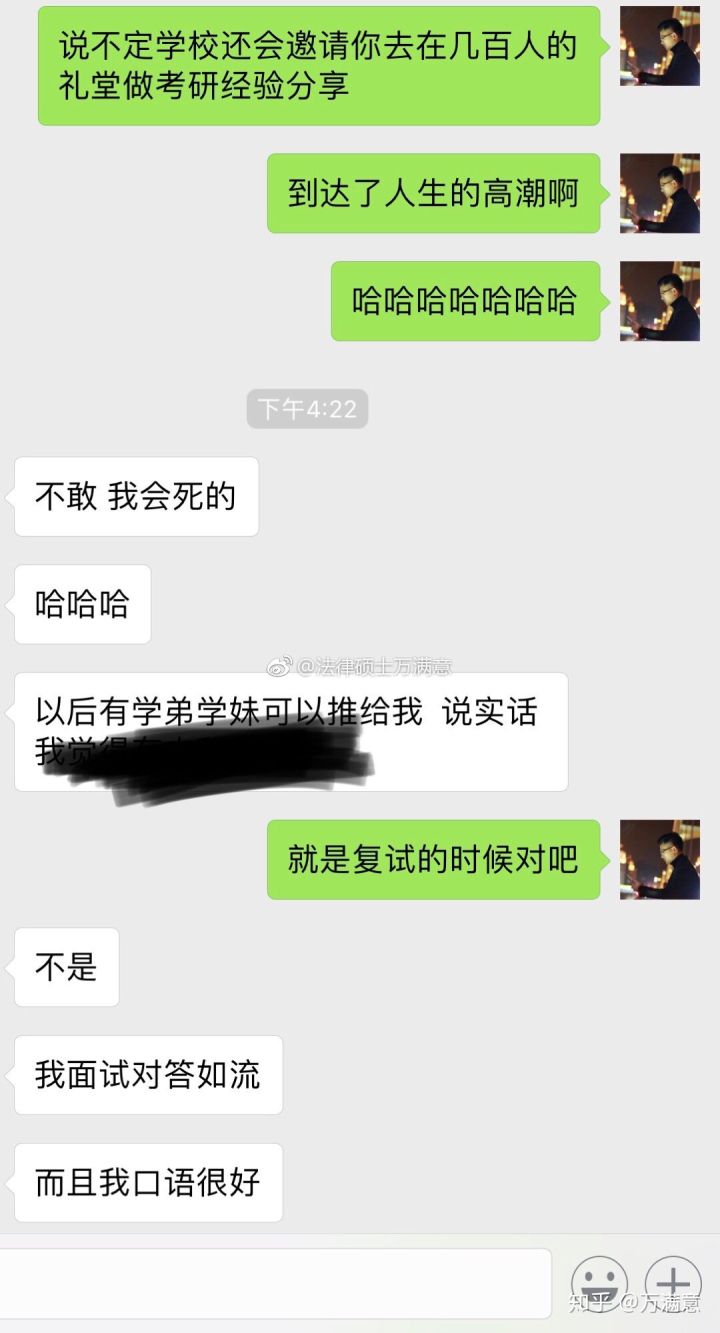Open sender avatar next to 哈哈哈哈哈哈哈 message
This screenshot has width=720, height=1333.
(x=659, y=301)
